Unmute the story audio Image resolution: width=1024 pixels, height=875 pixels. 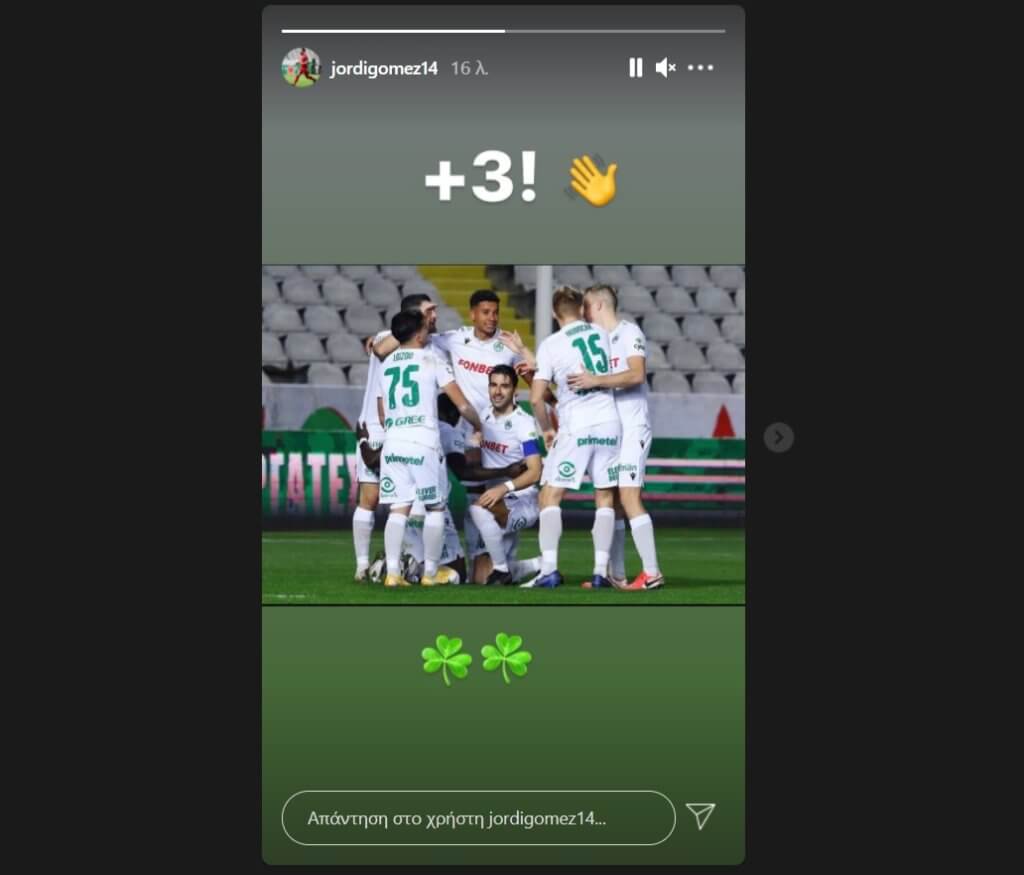pos(665,67)
